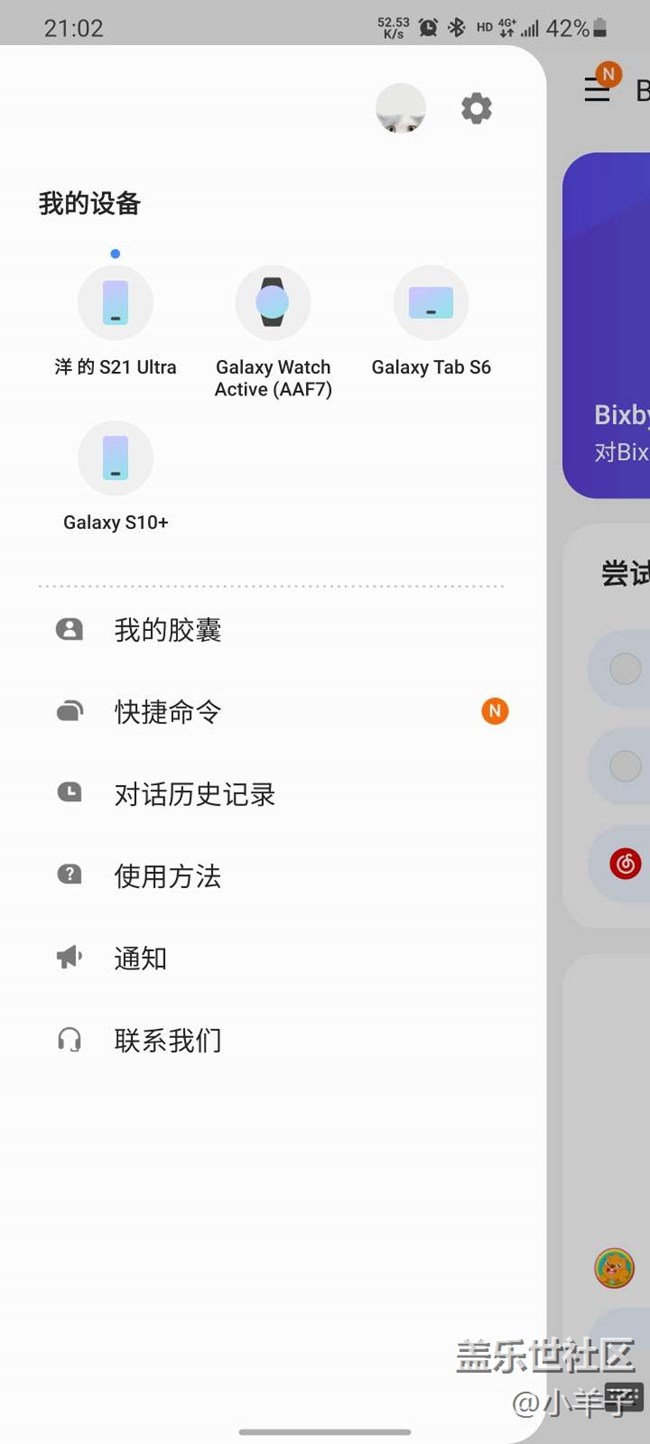650x1444 pixels.
Task: Open the settings gear icon
Action: coord(476,108)
